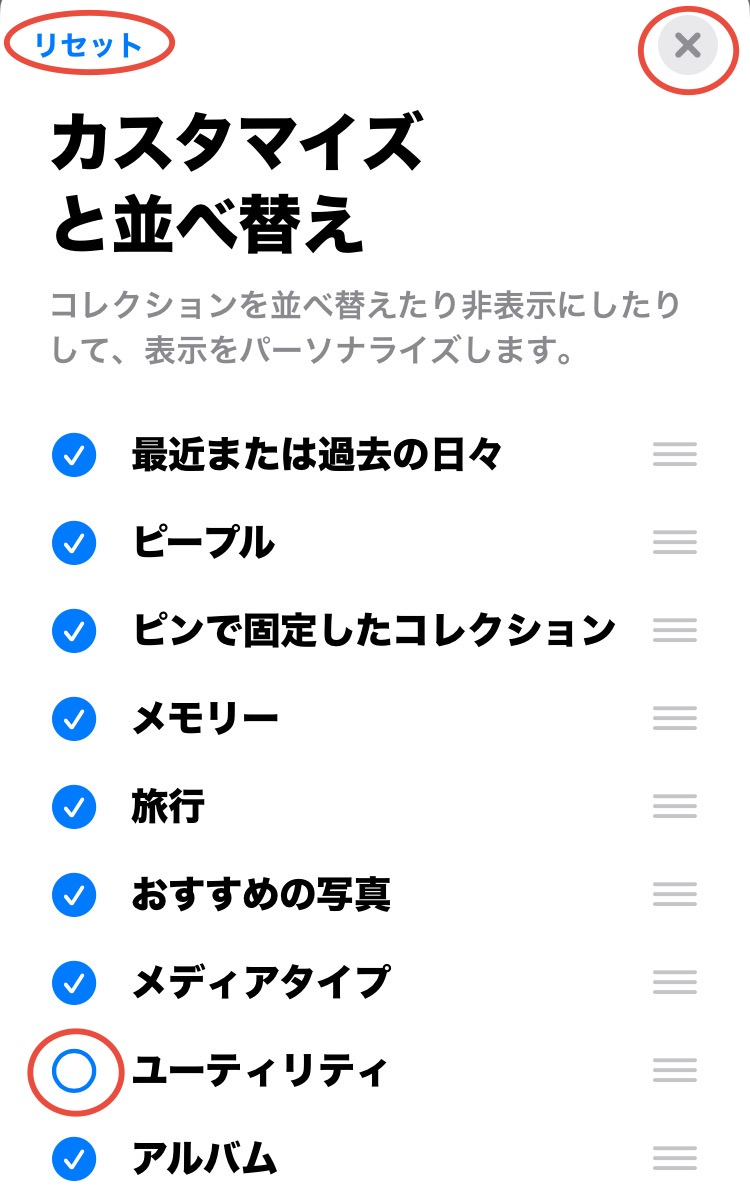Uncheck 最近または過去の日々 collection
The height and width of the screenshot is (1204, 750).
pos(74,456)
